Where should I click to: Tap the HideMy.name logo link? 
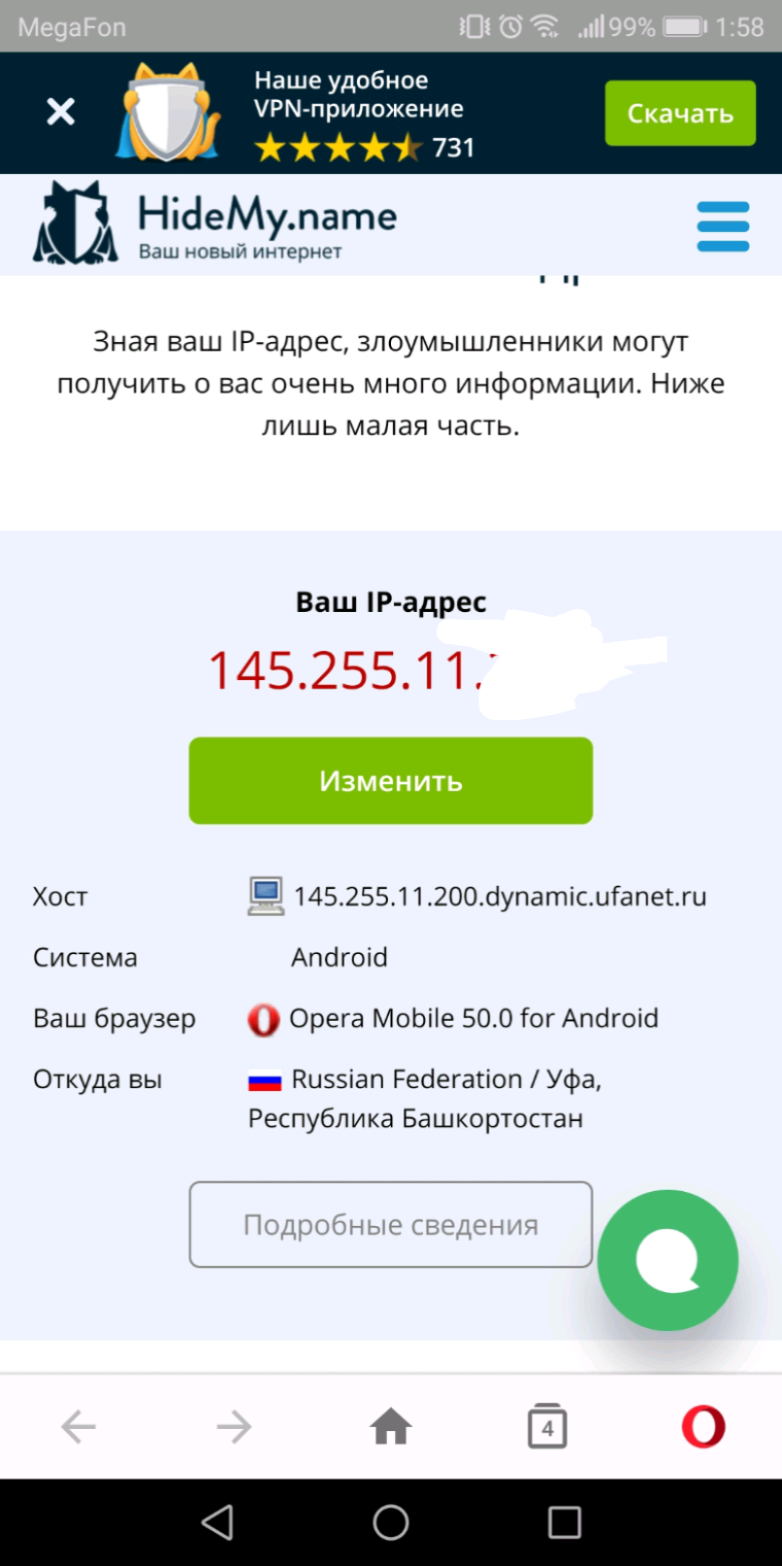pos(215,225)
